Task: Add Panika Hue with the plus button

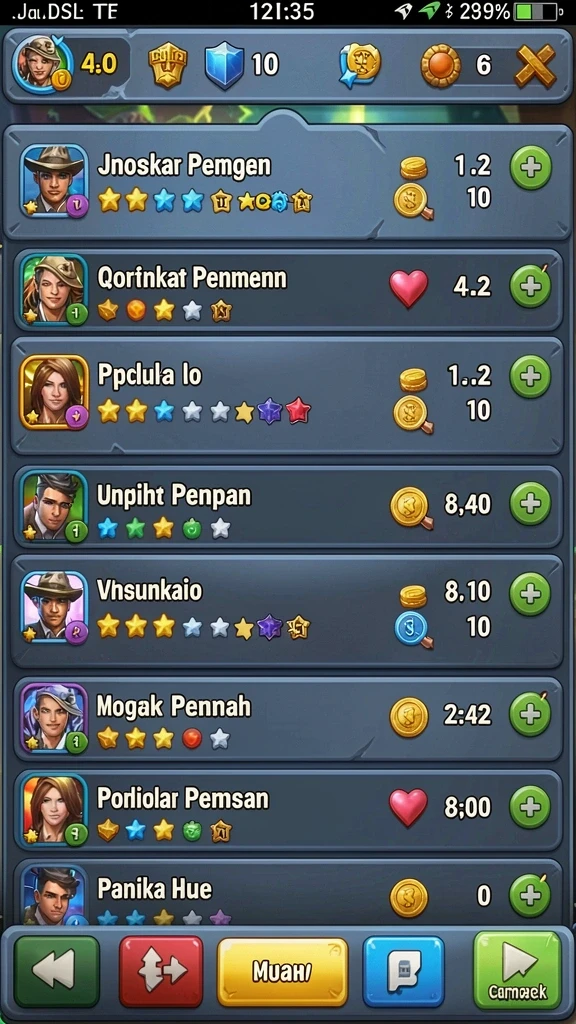Action: tap(530, 895)
